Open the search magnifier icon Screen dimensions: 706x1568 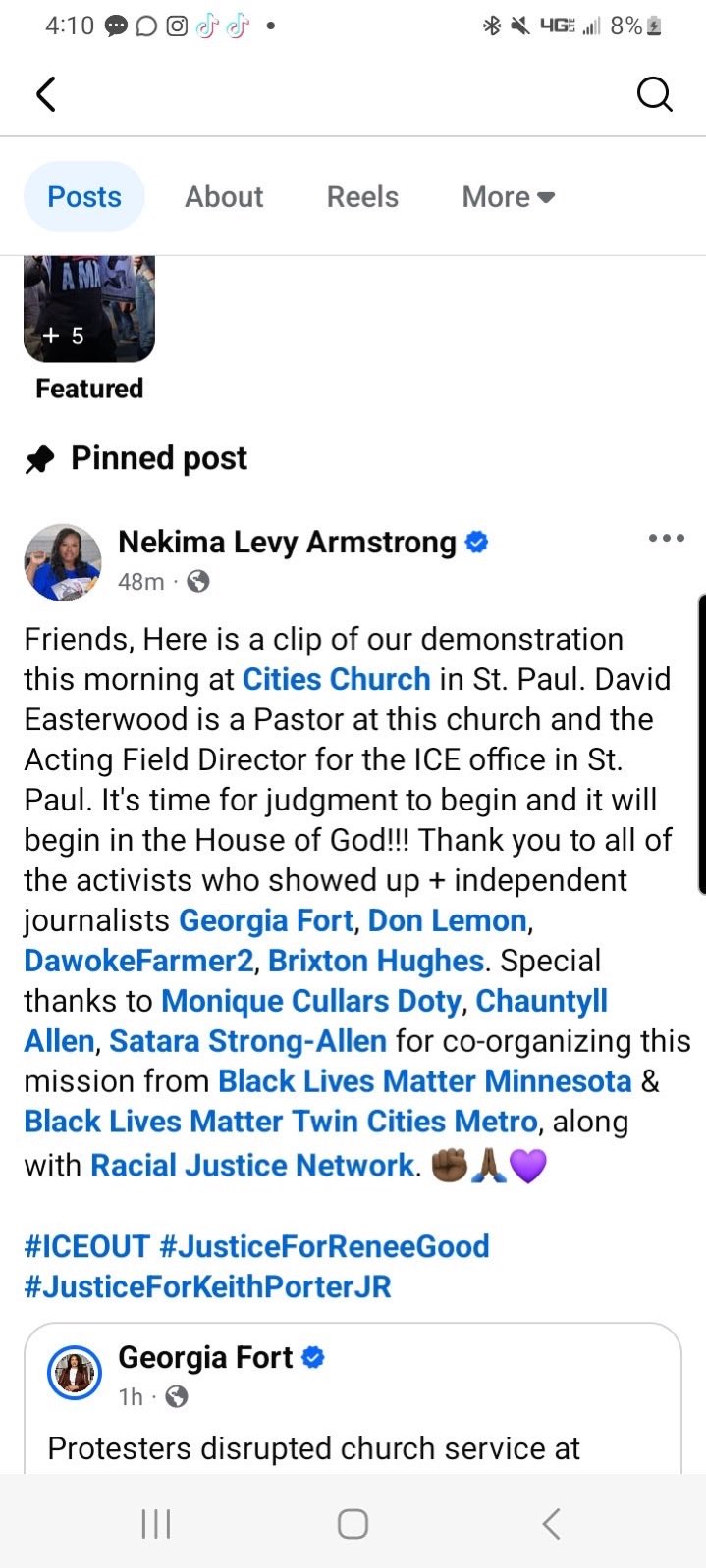[x=654, y=94]
